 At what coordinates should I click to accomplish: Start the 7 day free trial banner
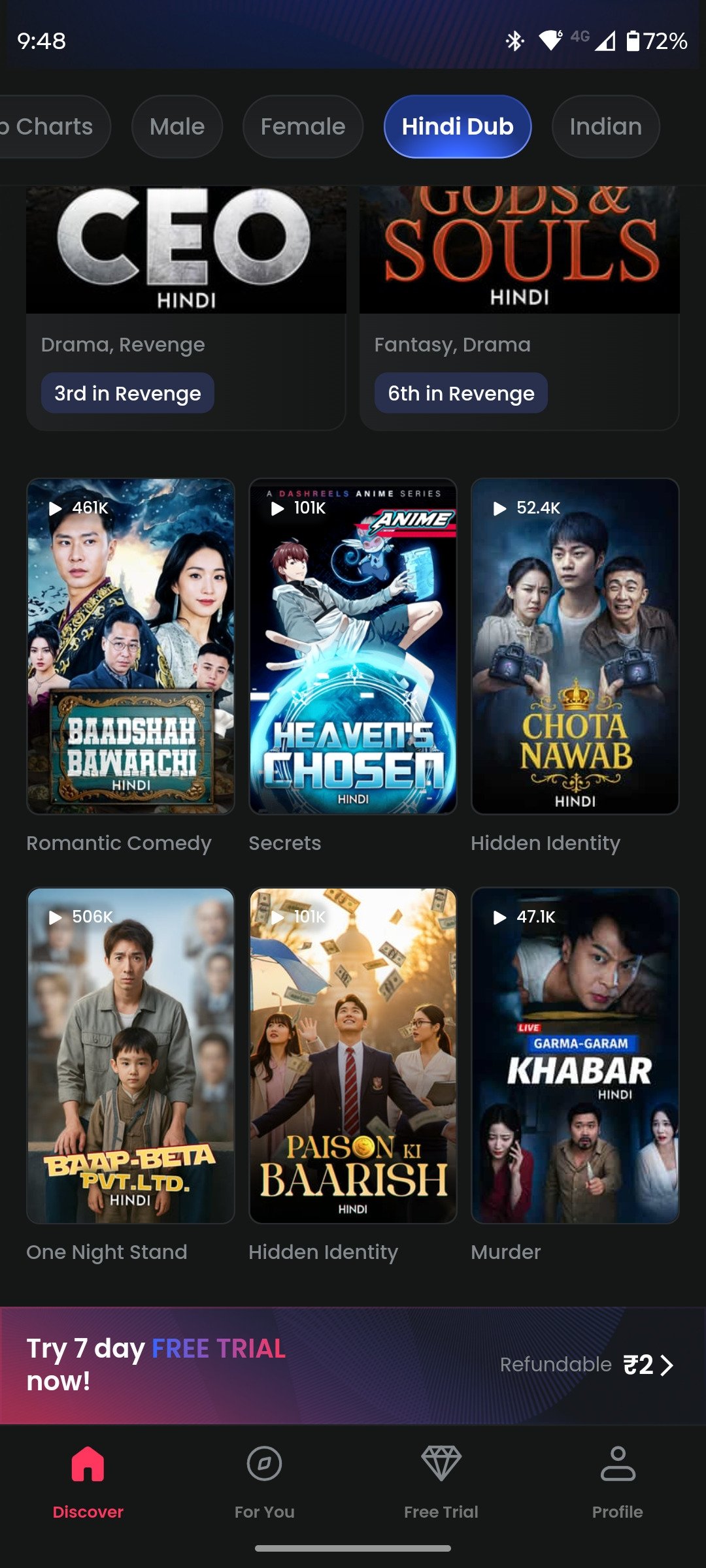tap(353, 1365)
